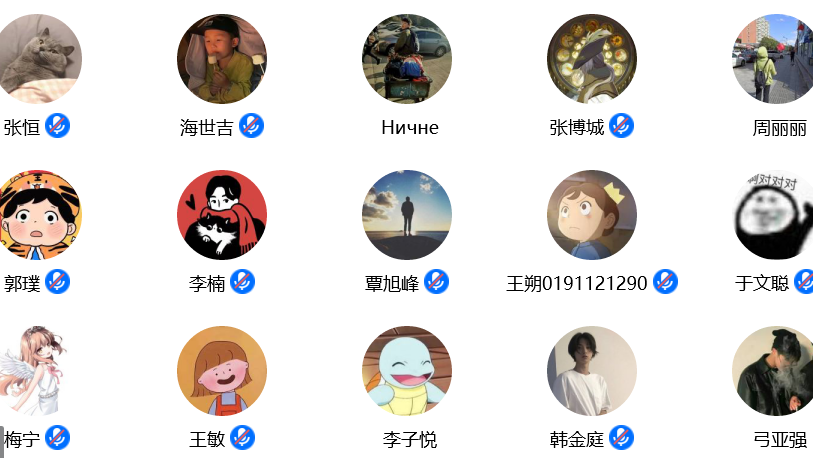The height and width of the screenshot is (458, 813).
Task: Open 弓亚强's participant tile
Action: (775, 371)
